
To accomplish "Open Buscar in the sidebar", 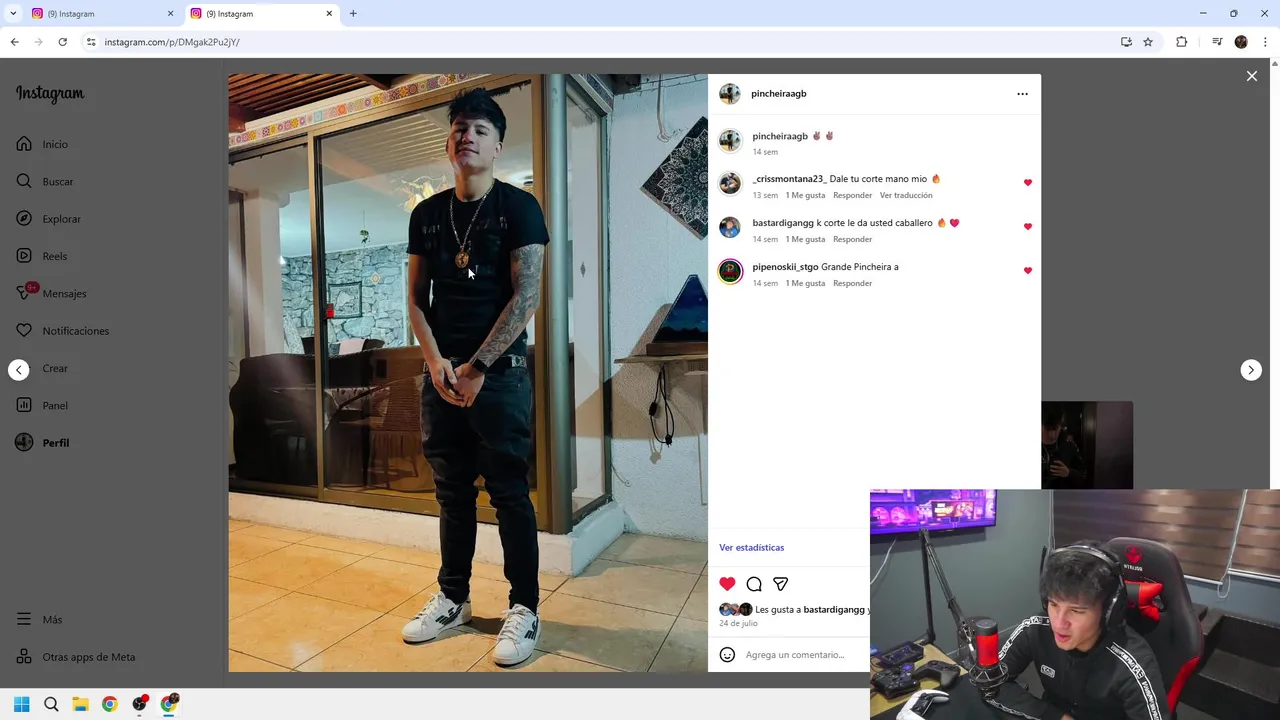I will [57, 182].
